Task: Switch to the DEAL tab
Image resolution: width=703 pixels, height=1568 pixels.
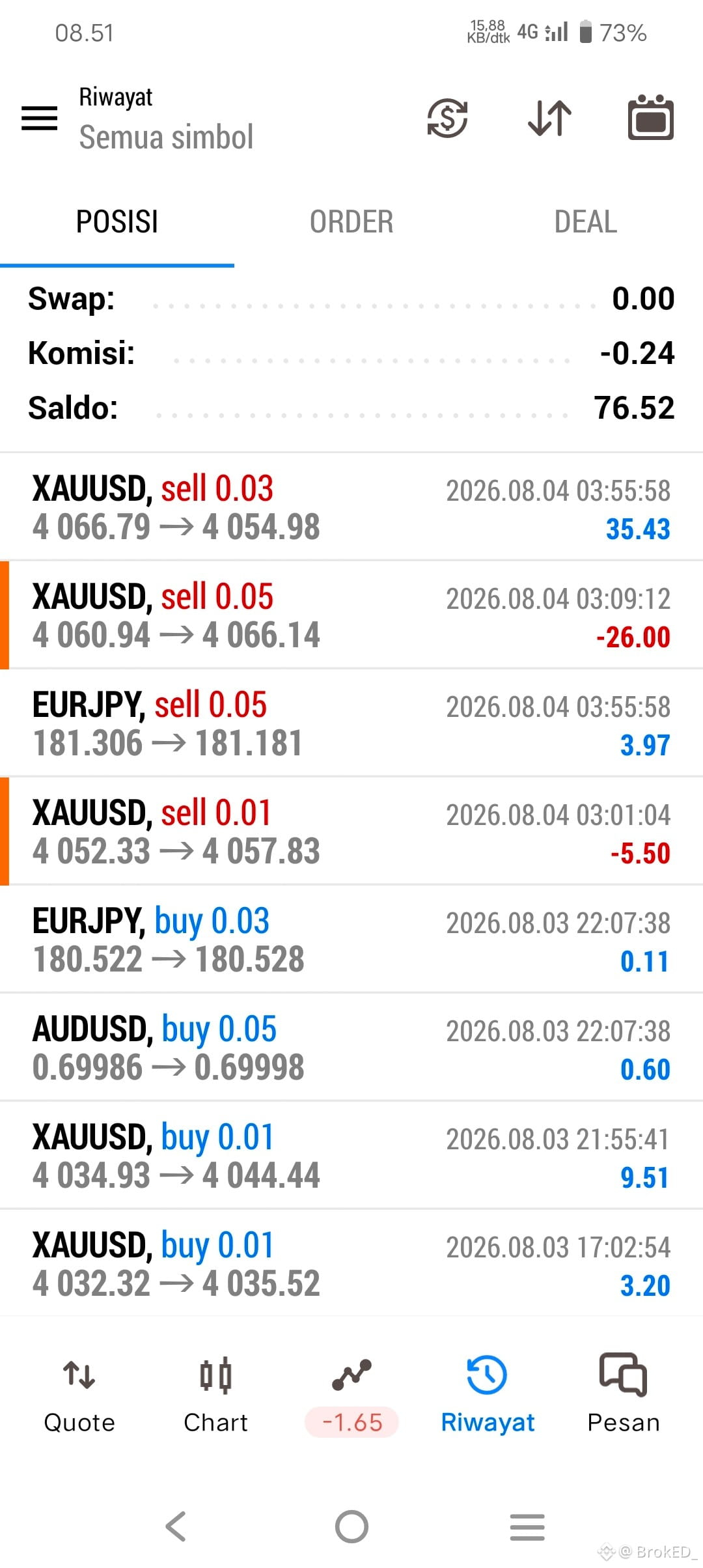Action: [x=585, y=222]
